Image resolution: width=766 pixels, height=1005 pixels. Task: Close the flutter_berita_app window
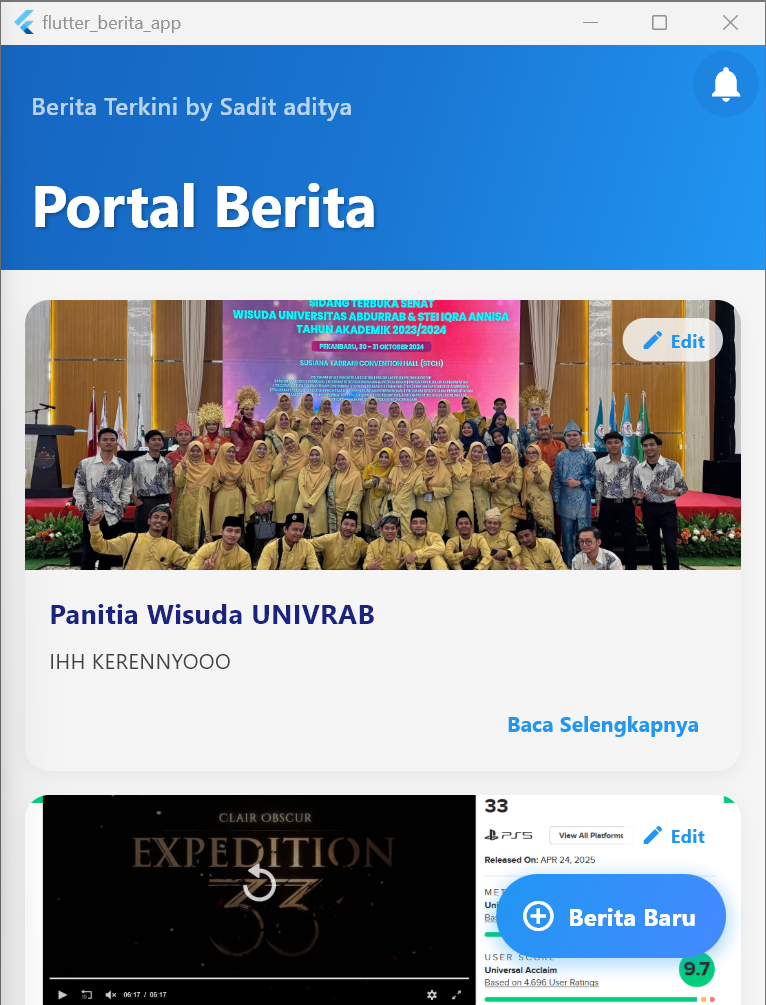click(x=730, y=22)
